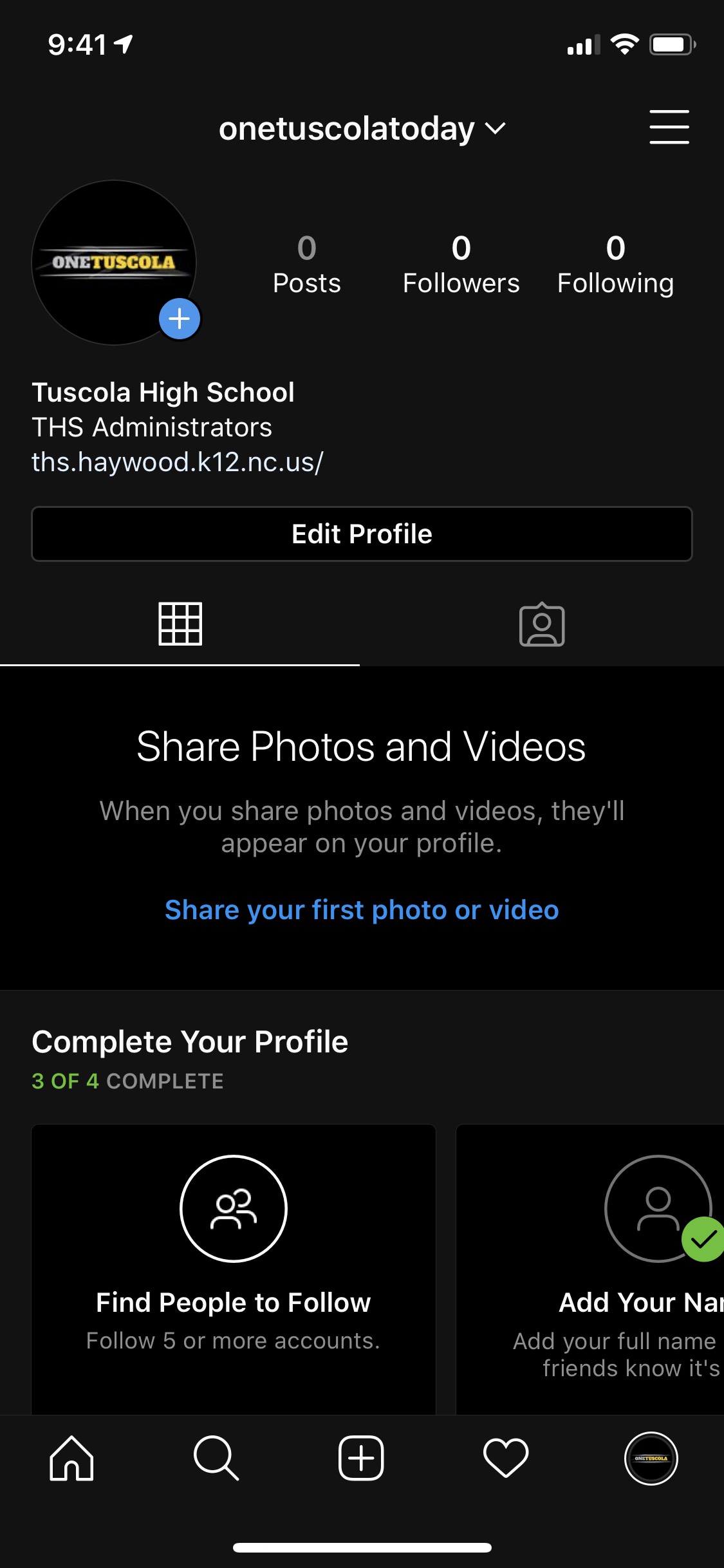Open the ths.haywood.k12.nc.us link
The width and height of the screenshot is (724, 1568).
point(178,462)
